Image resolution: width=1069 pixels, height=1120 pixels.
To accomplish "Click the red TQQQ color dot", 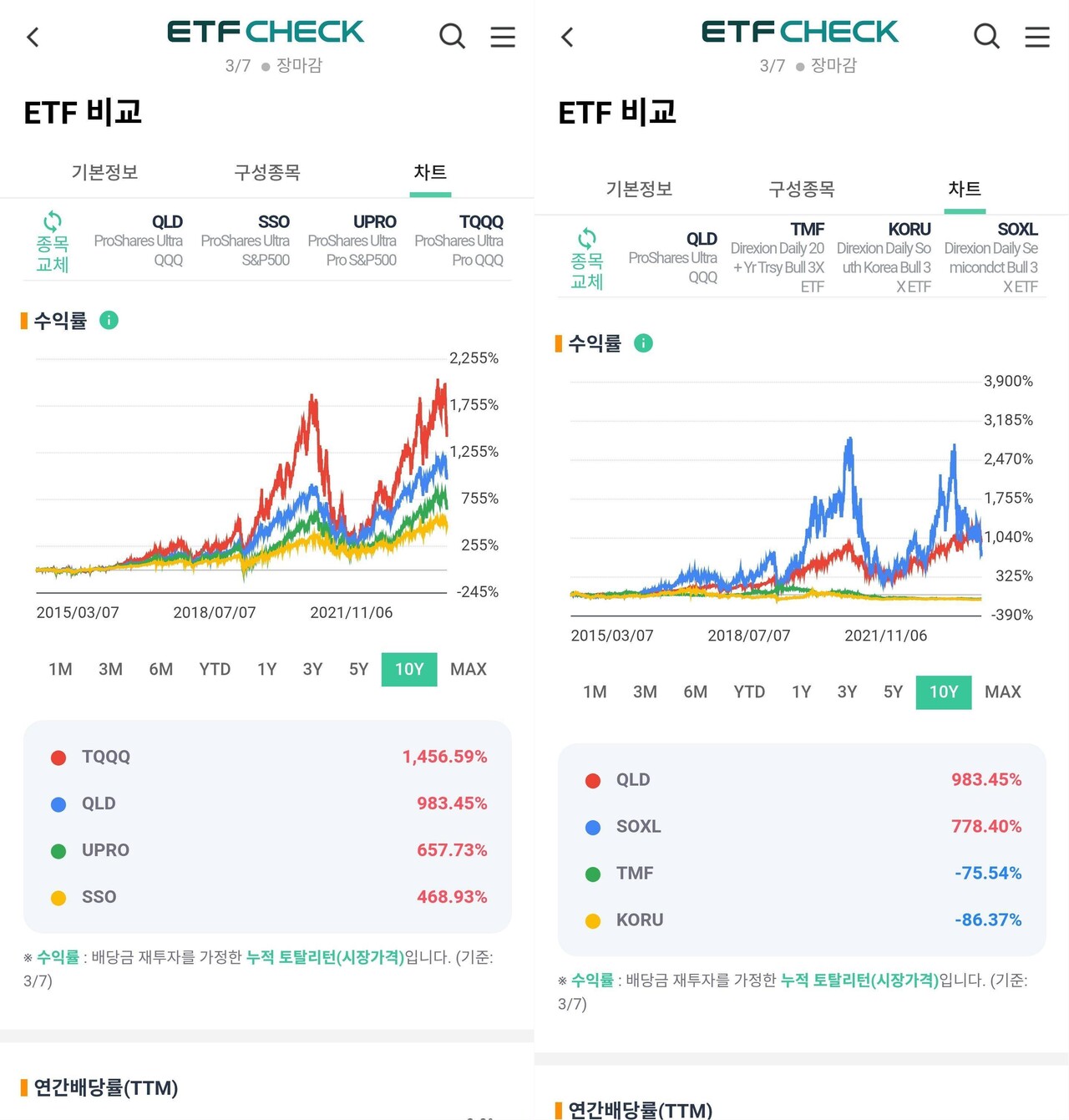I will (58, 757).
